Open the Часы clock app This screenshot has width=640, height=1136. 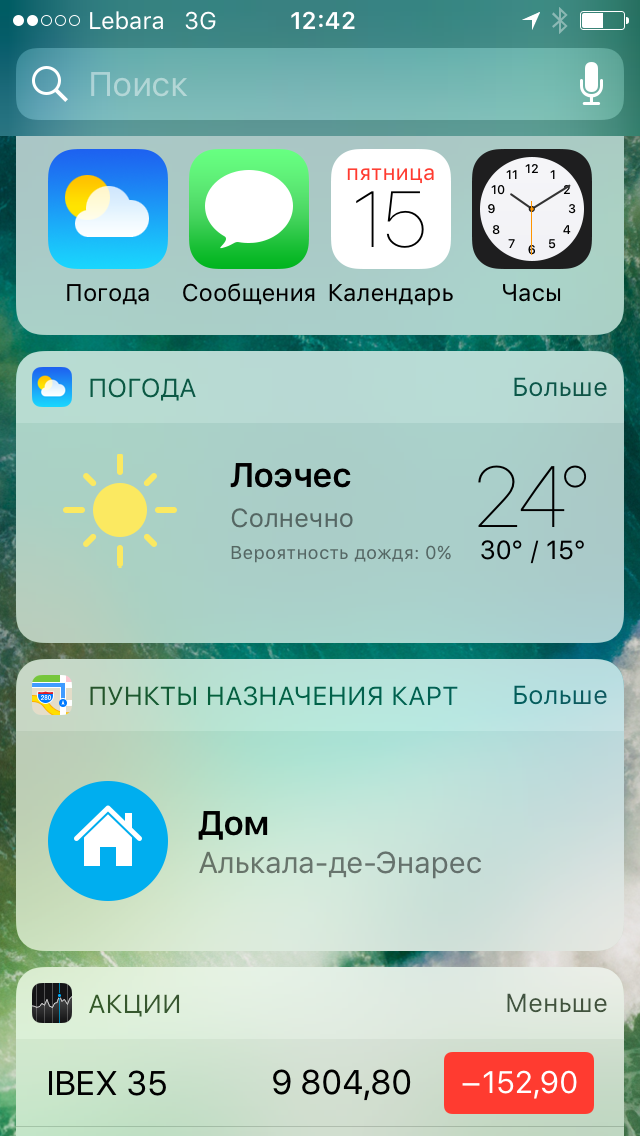(531, 210)
